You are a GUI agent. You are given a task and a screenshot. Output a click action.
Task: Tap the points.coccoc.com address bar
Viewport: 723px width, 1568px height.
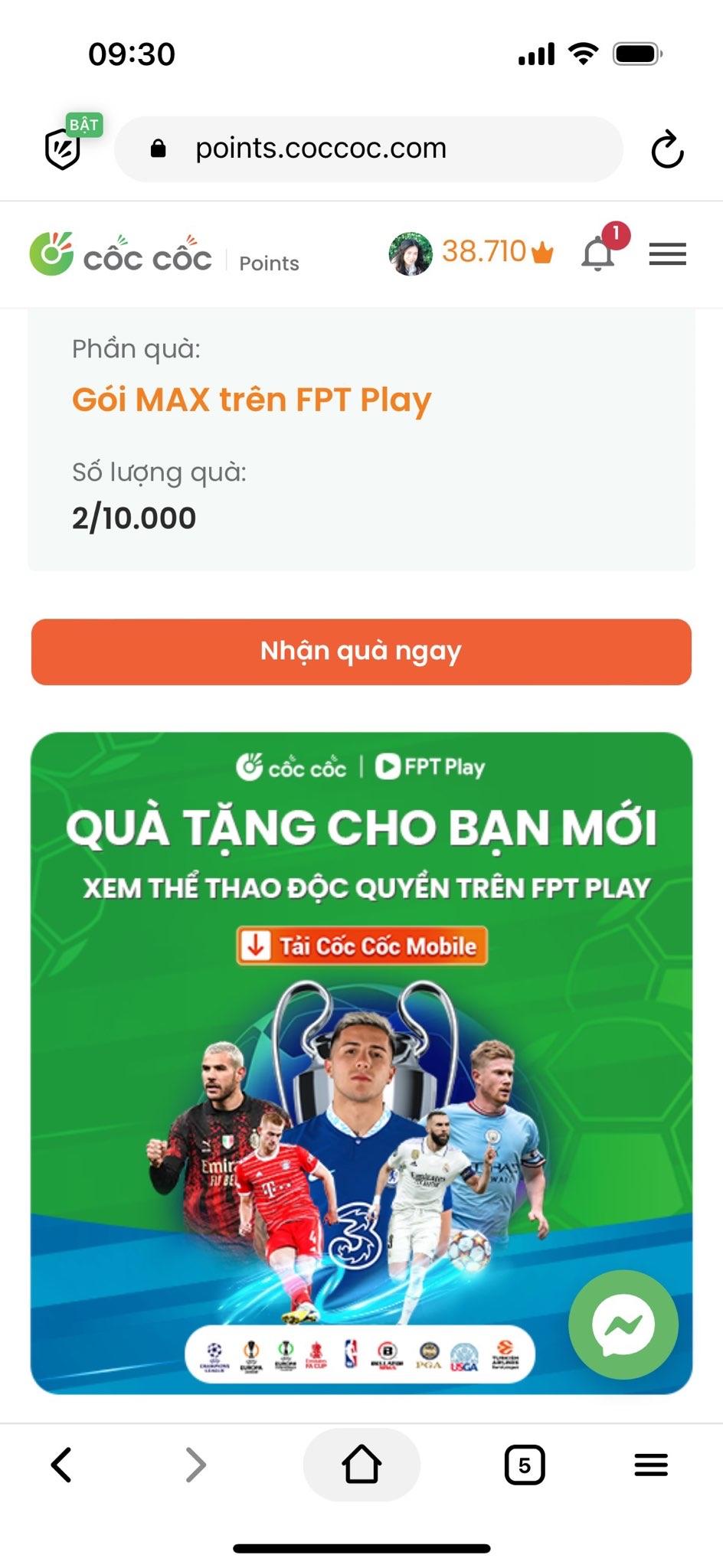(368, 149)
